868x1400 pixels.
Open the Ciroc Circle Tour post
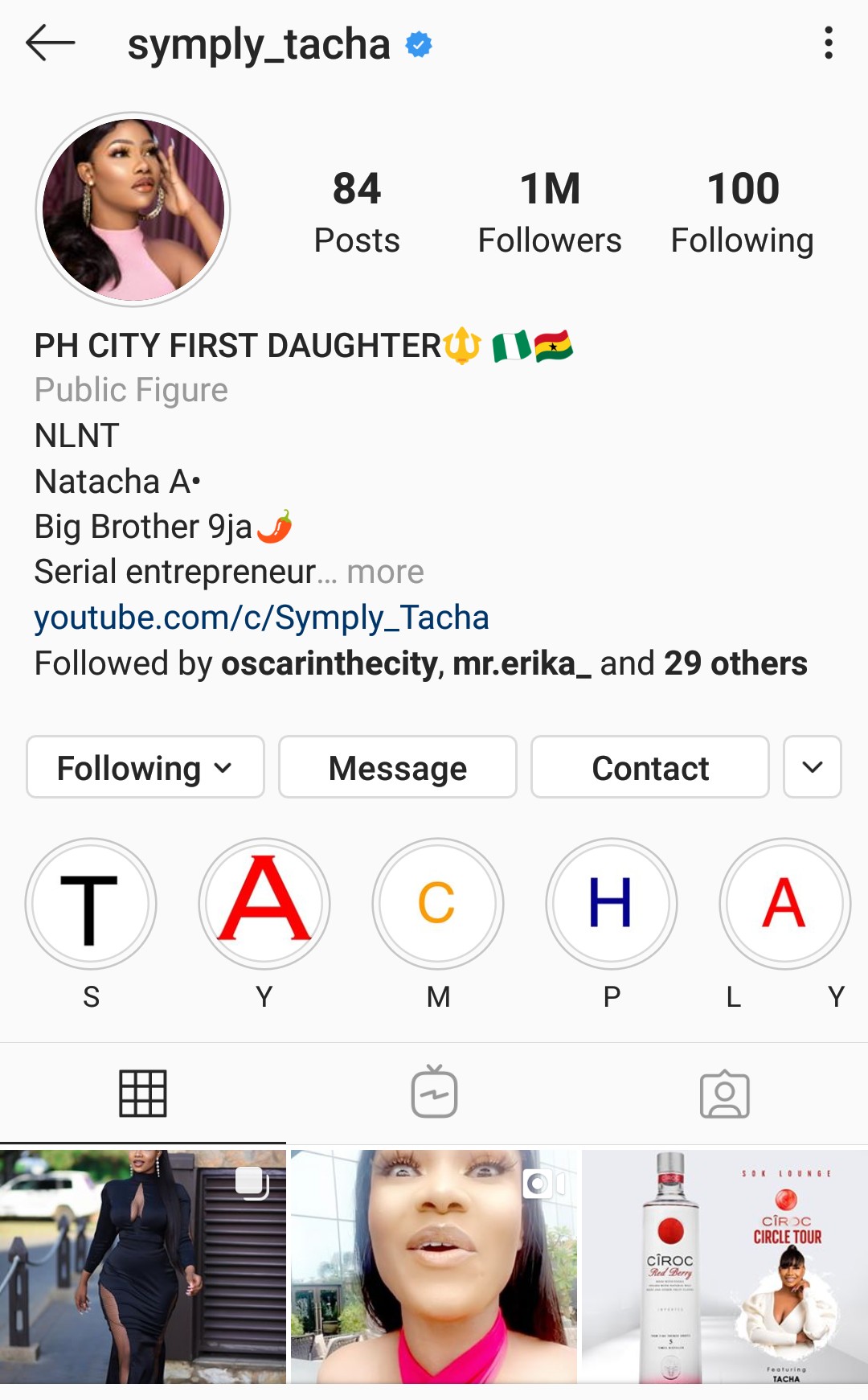coord(725,1267)
